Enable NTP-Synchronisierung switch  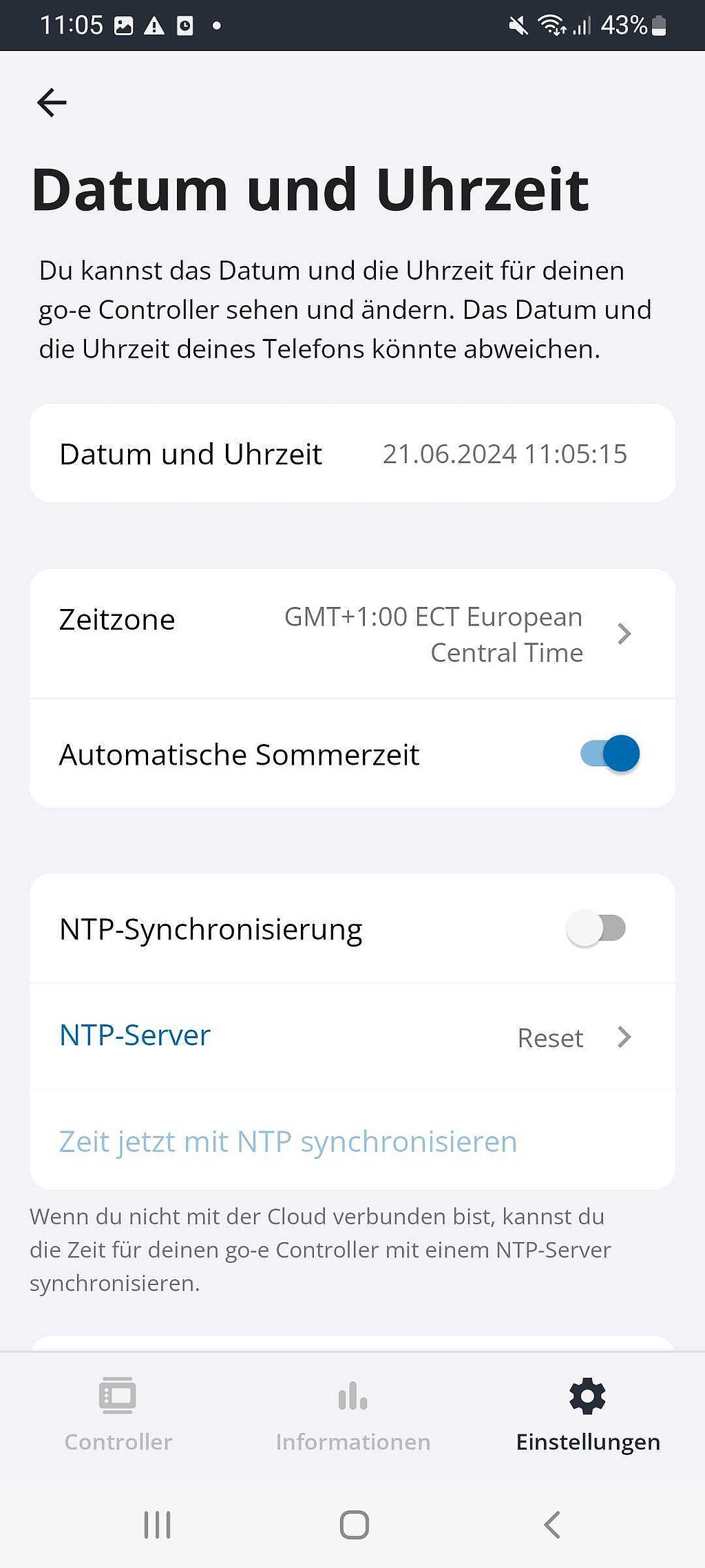(x=596, y=928)
